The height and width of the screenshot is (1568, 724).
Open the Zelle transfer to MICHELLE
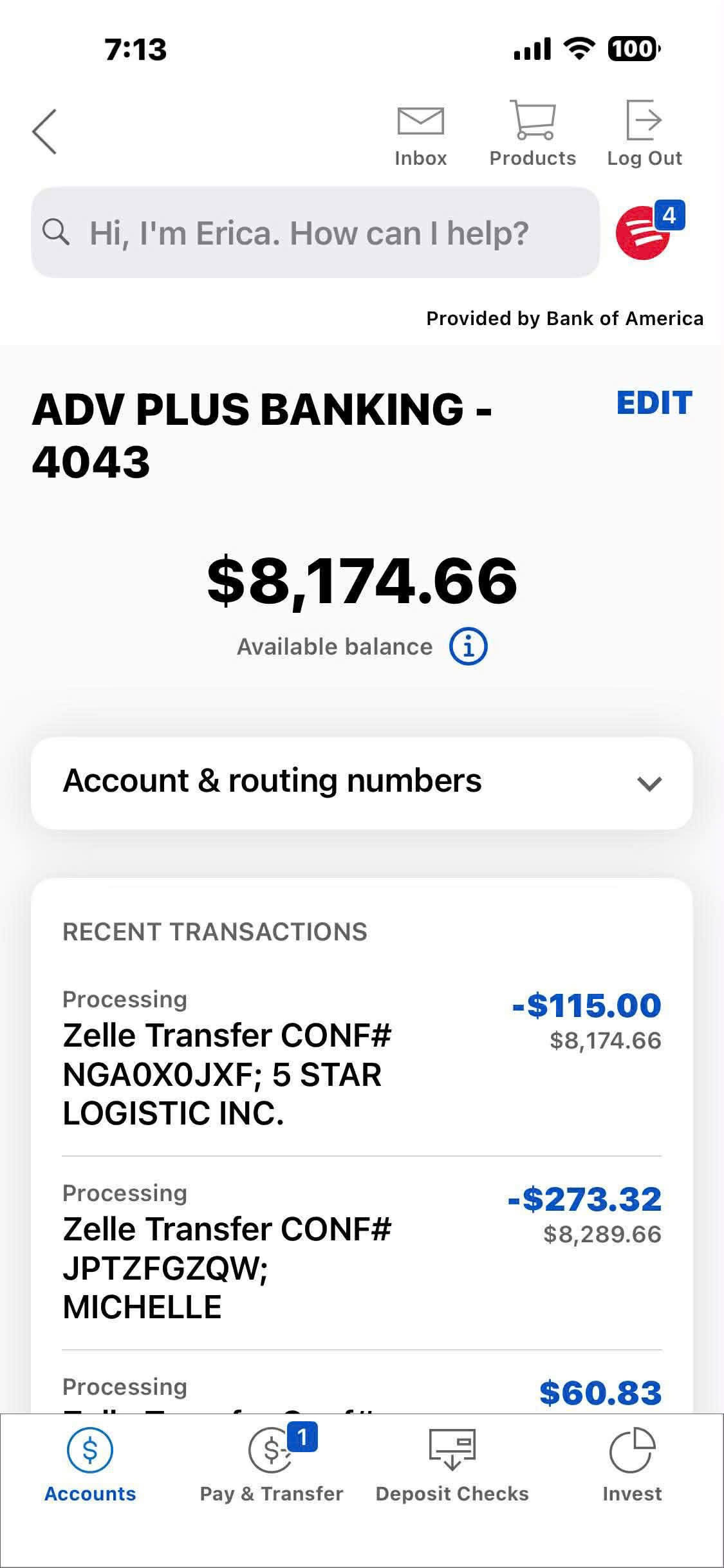click(x=360, y=1252)
